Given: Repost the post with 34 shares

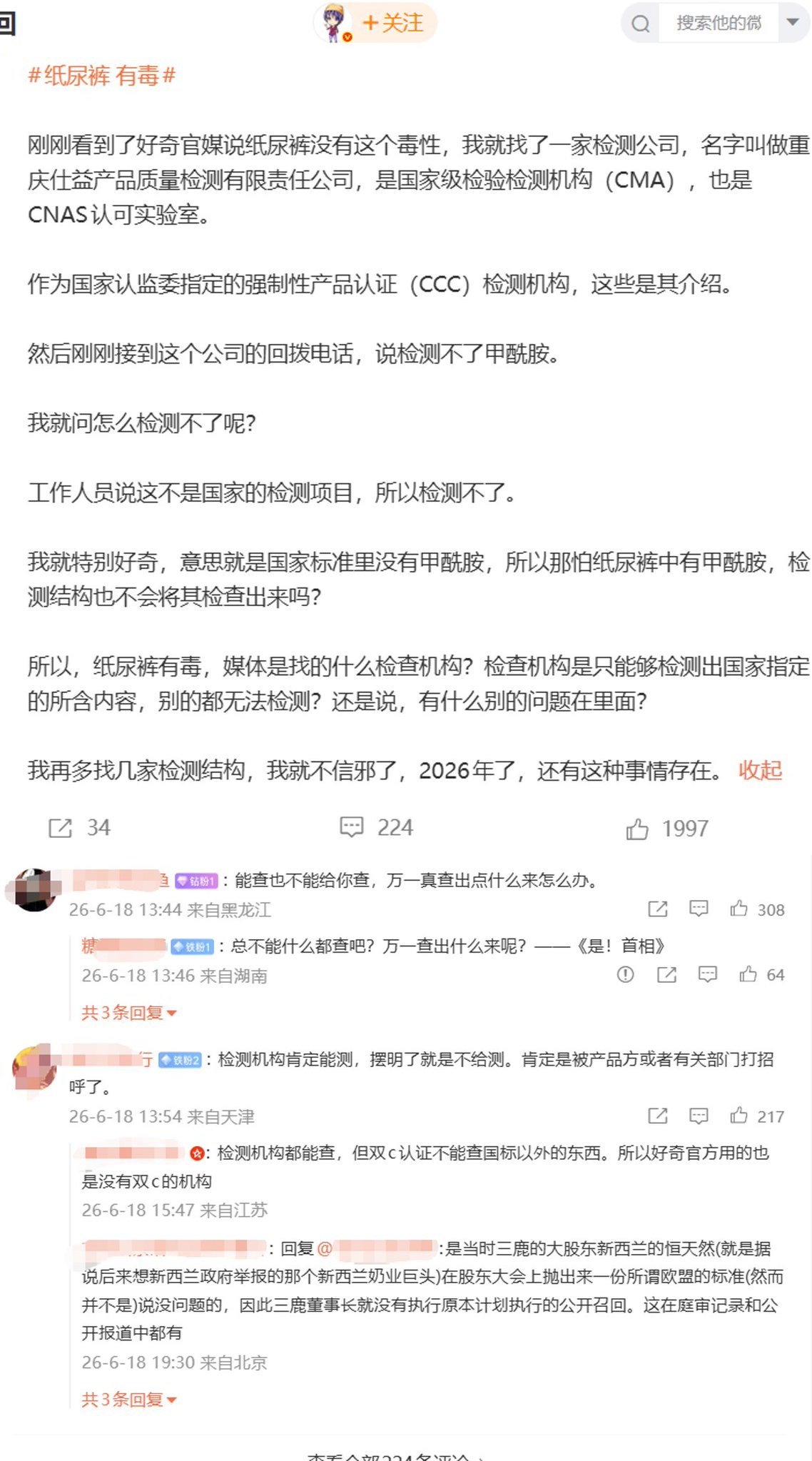Looking at the screenshot, I should click(x=79, y=828).
